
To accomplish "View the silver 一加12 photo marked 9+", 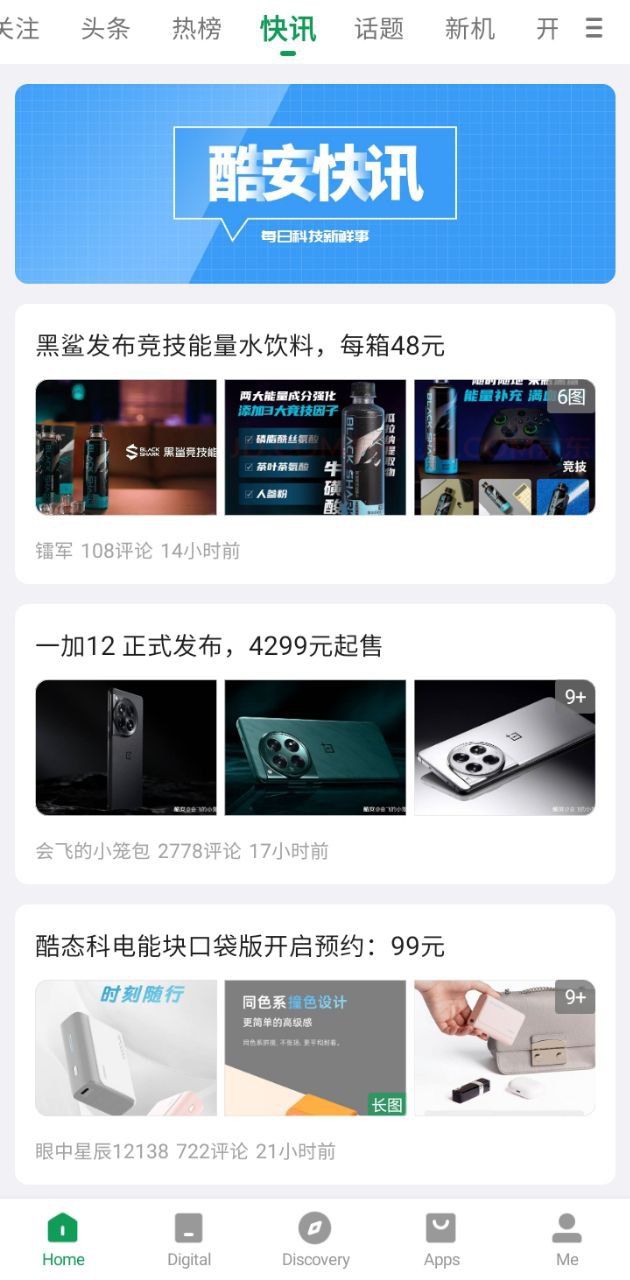I will pyautogui.click(x=504, y=747).
